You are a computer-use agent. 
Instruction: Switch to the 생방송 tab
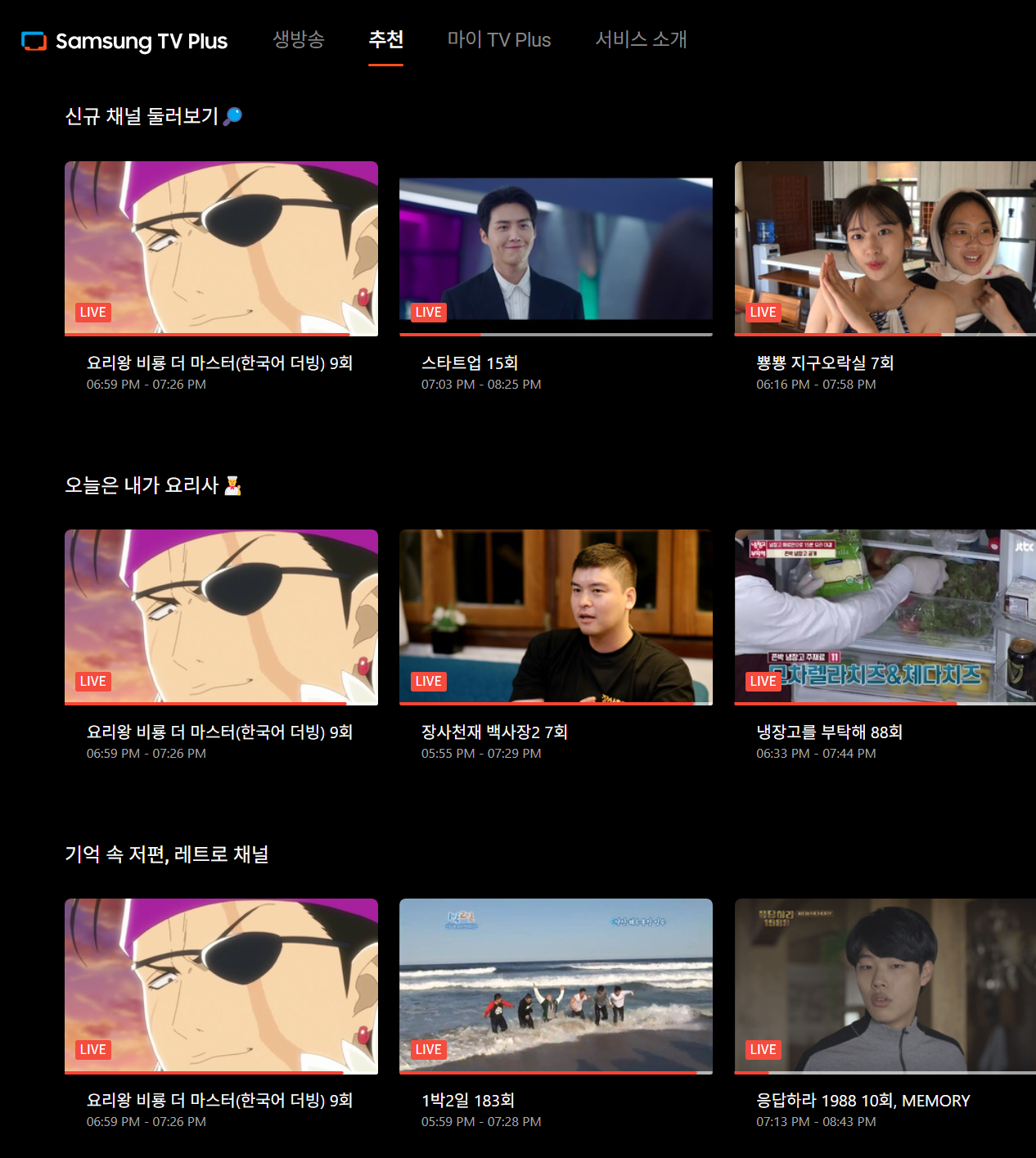pos(298,39)
